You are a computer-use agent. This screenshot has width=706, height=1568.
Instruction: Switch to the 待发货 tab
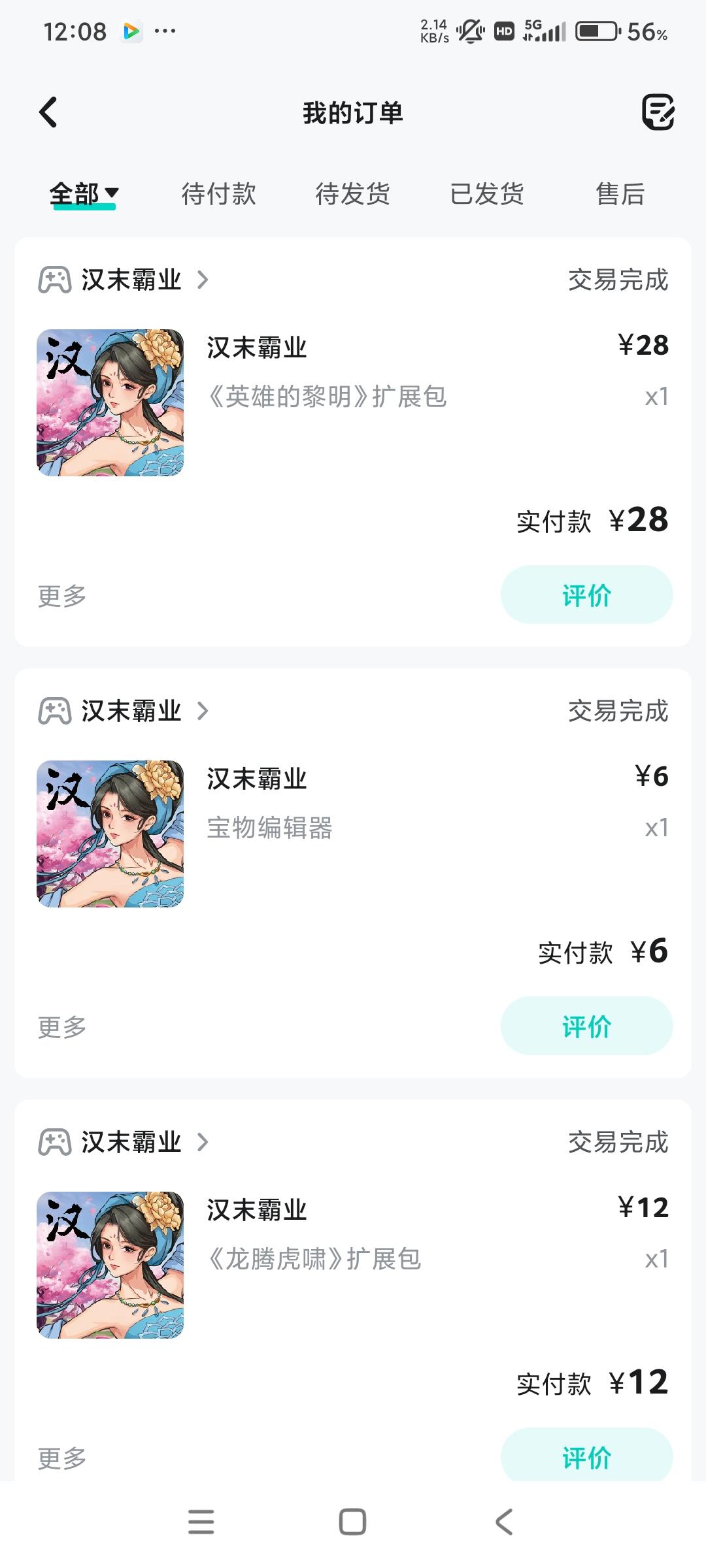pyautogui.click(x=352, y=194)
